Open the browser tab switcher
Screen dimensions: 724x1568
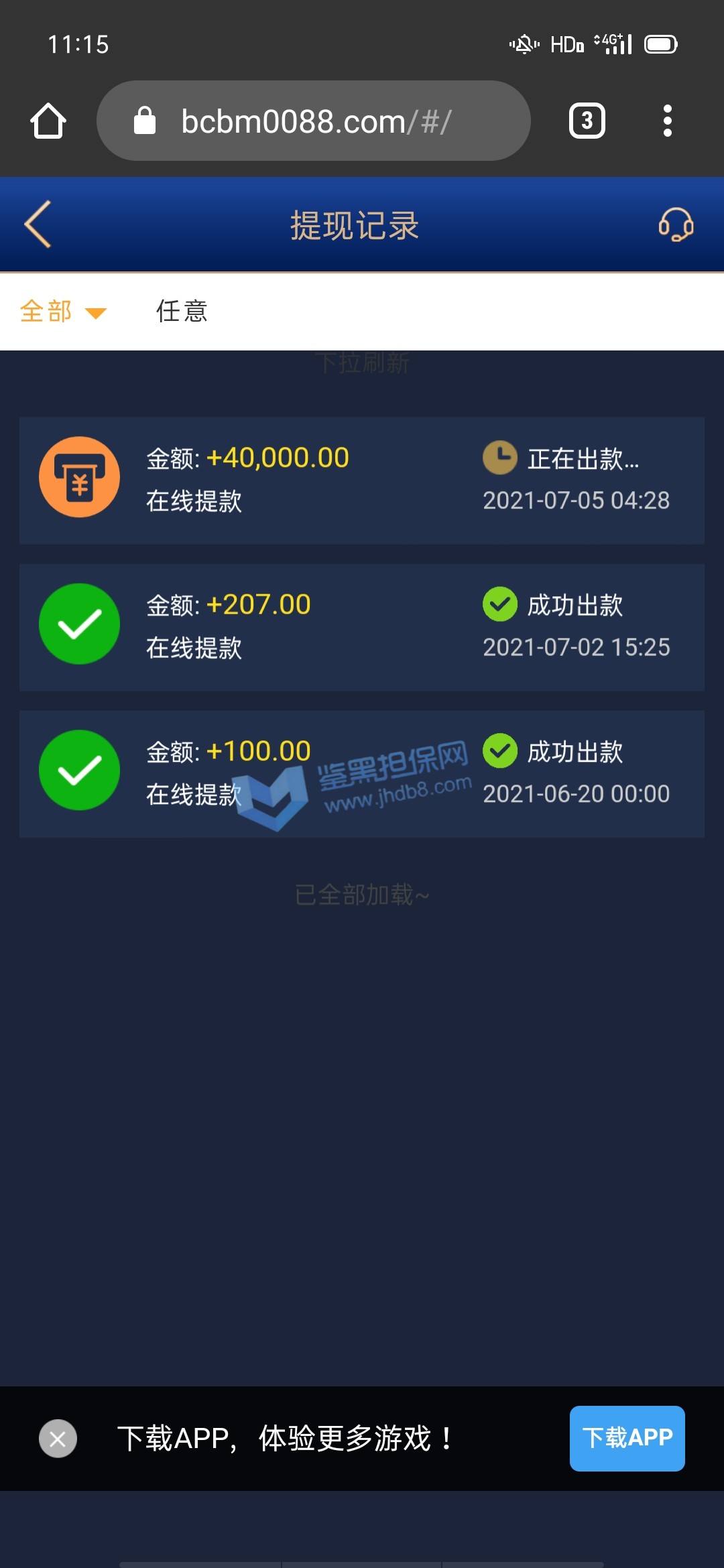pyautogui.click(x=587, y=121)
